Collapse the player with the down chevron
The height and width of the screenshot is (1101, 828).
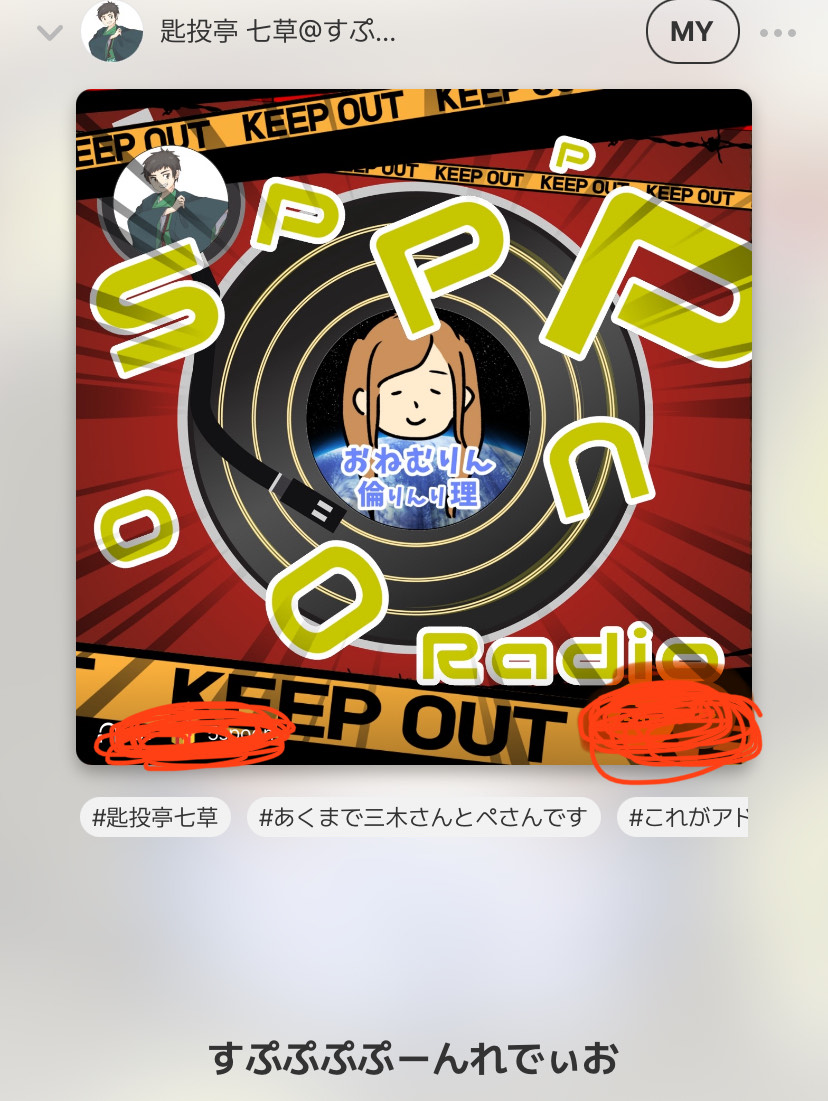tap(49, 33)
